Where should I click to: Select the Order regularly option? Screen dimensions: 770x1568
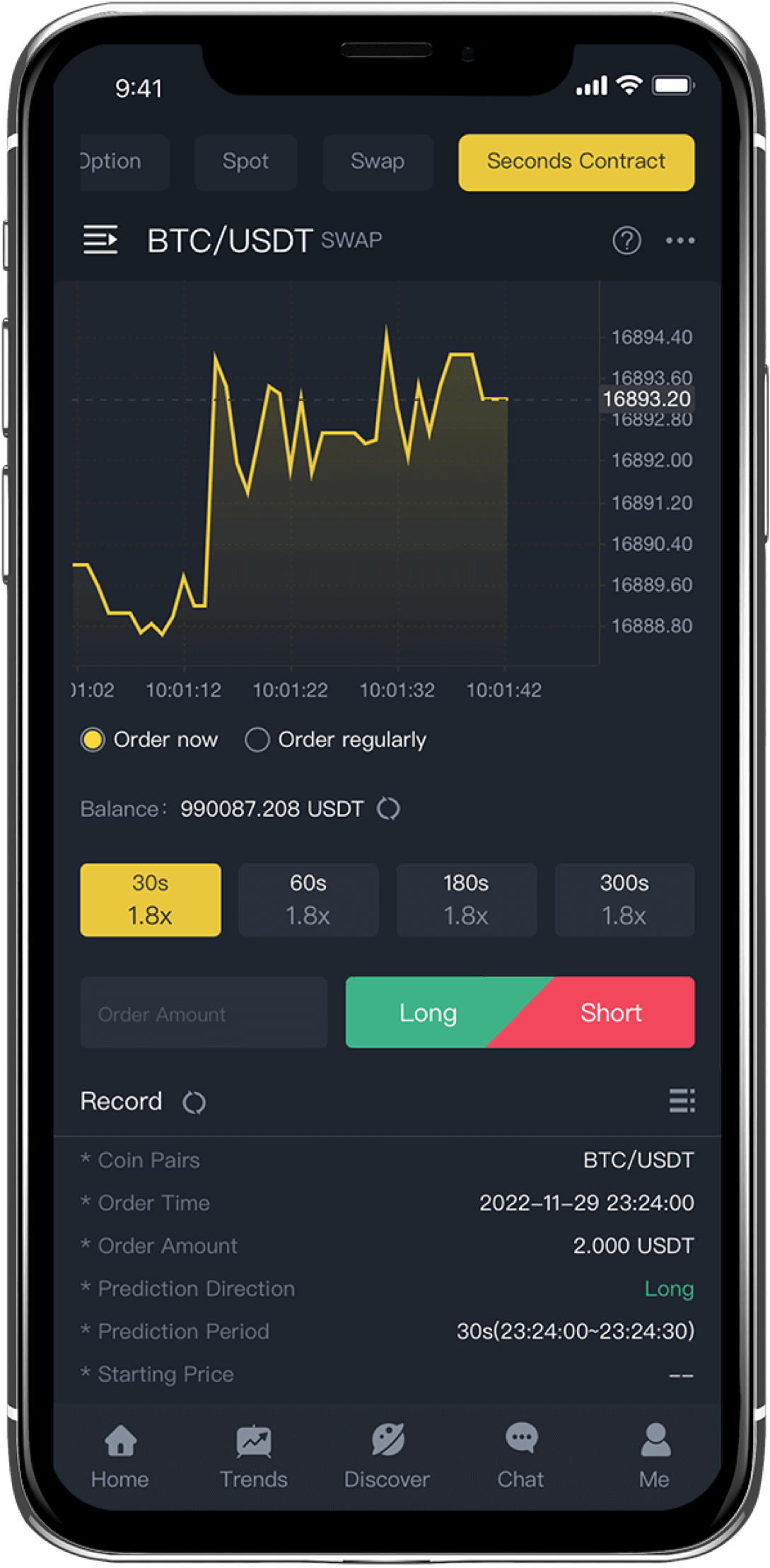point(336,740)
